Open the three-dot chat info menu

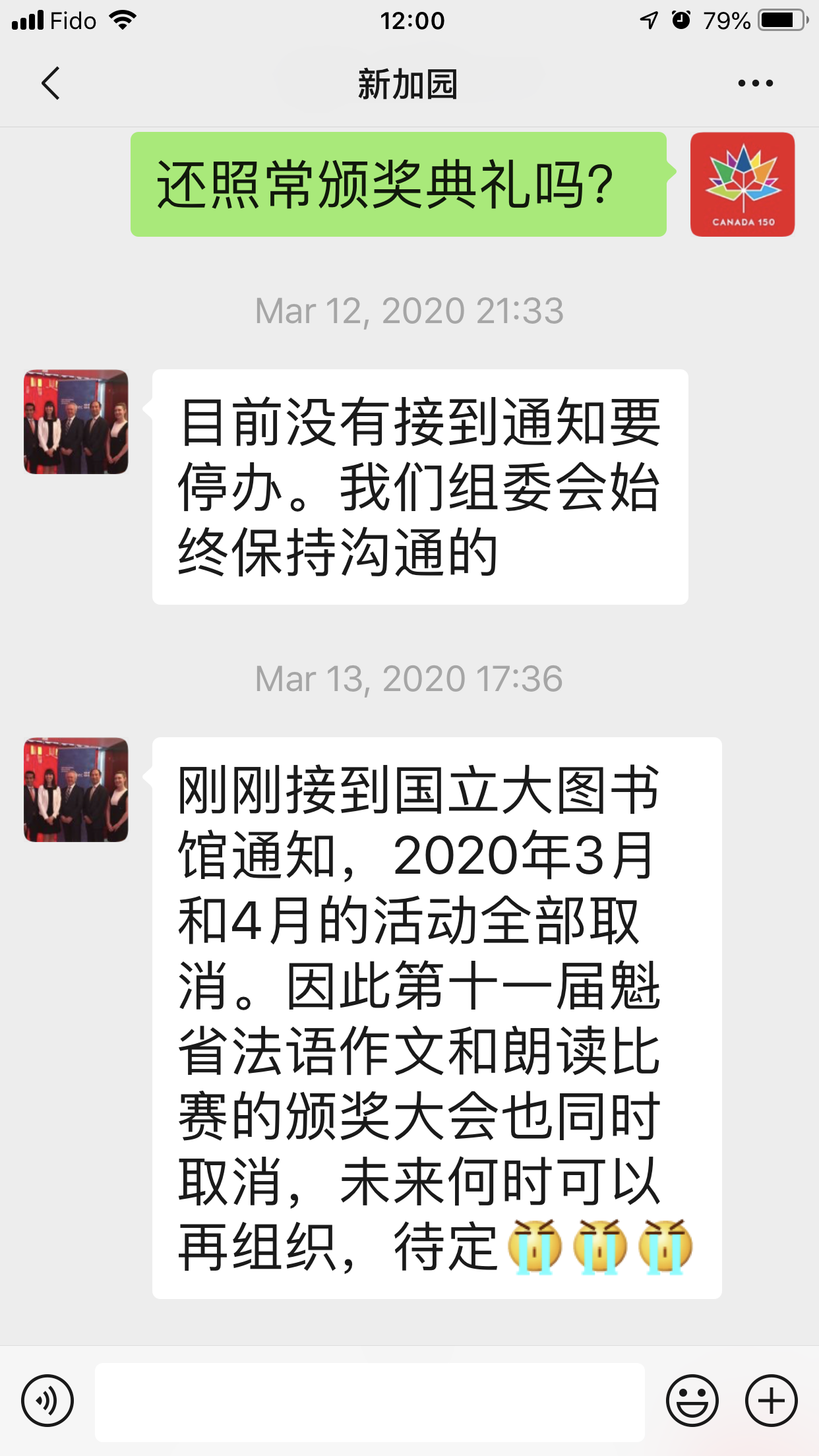point(755,84)
